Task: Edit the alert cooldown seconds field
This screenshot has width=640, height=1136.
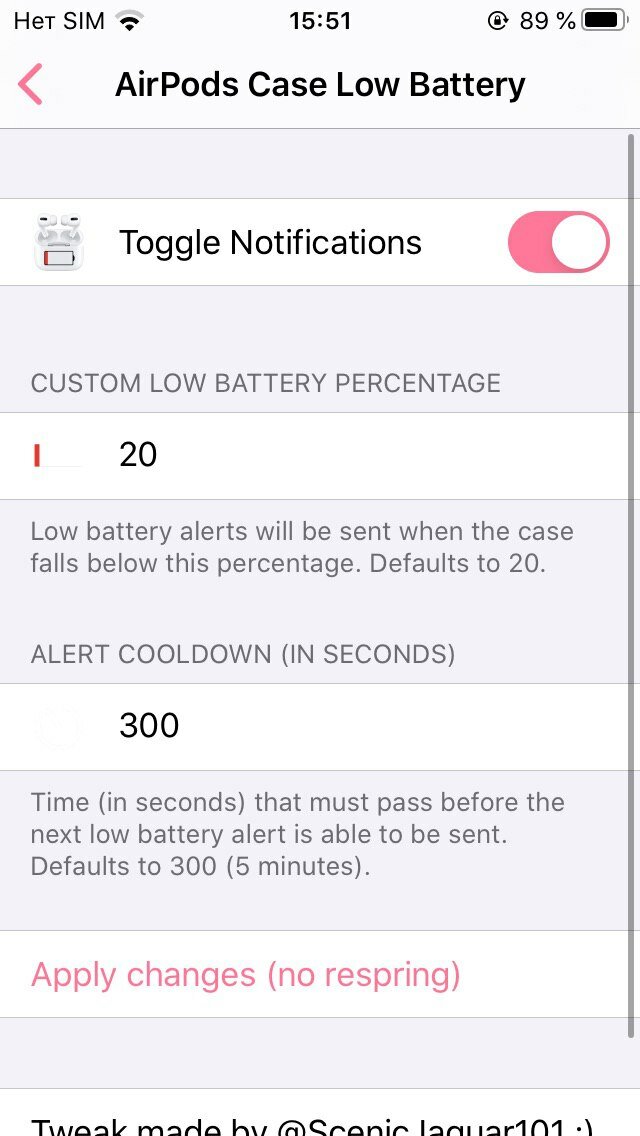Action: (320, 727)
